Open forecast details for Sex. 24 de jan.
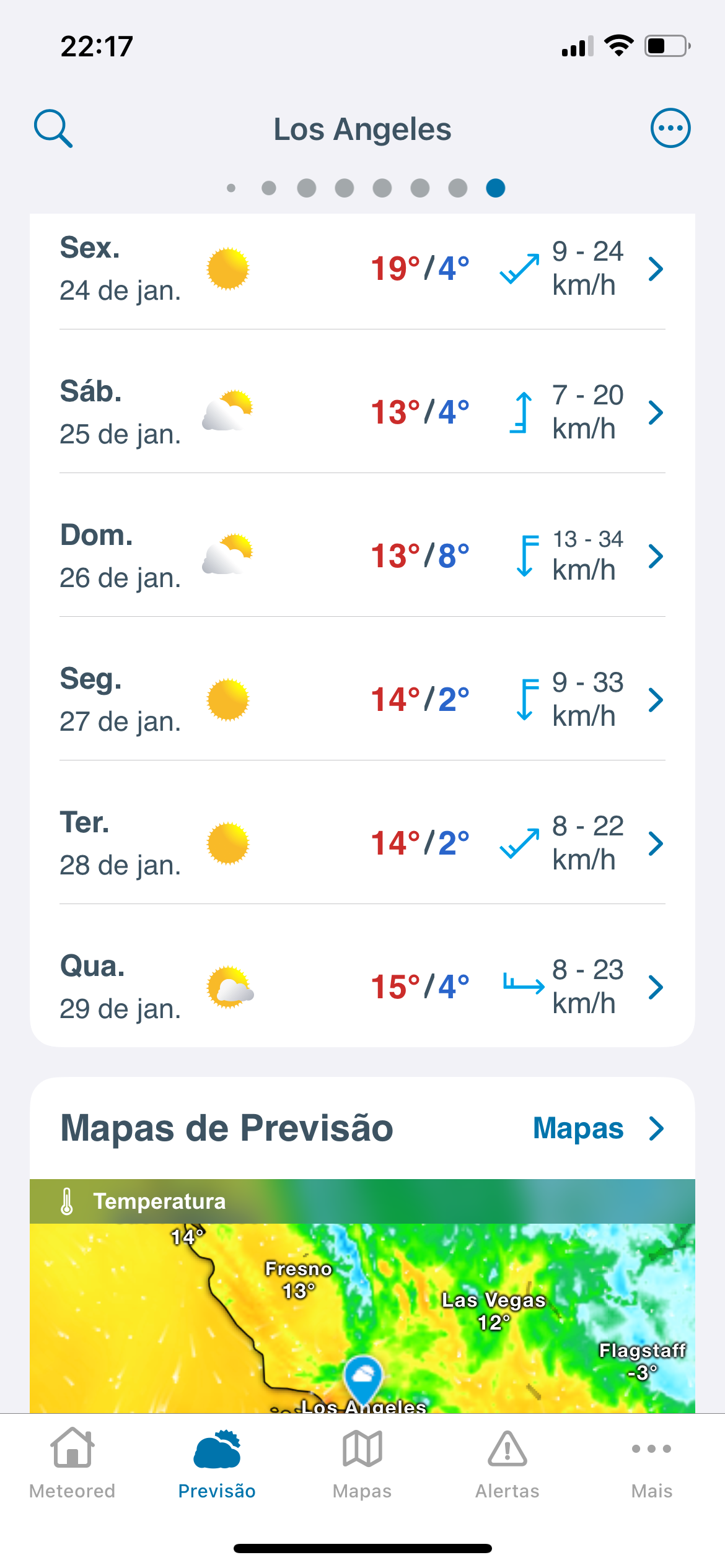725x1568 pixels. pyautogui.click(x=362, y=269)
